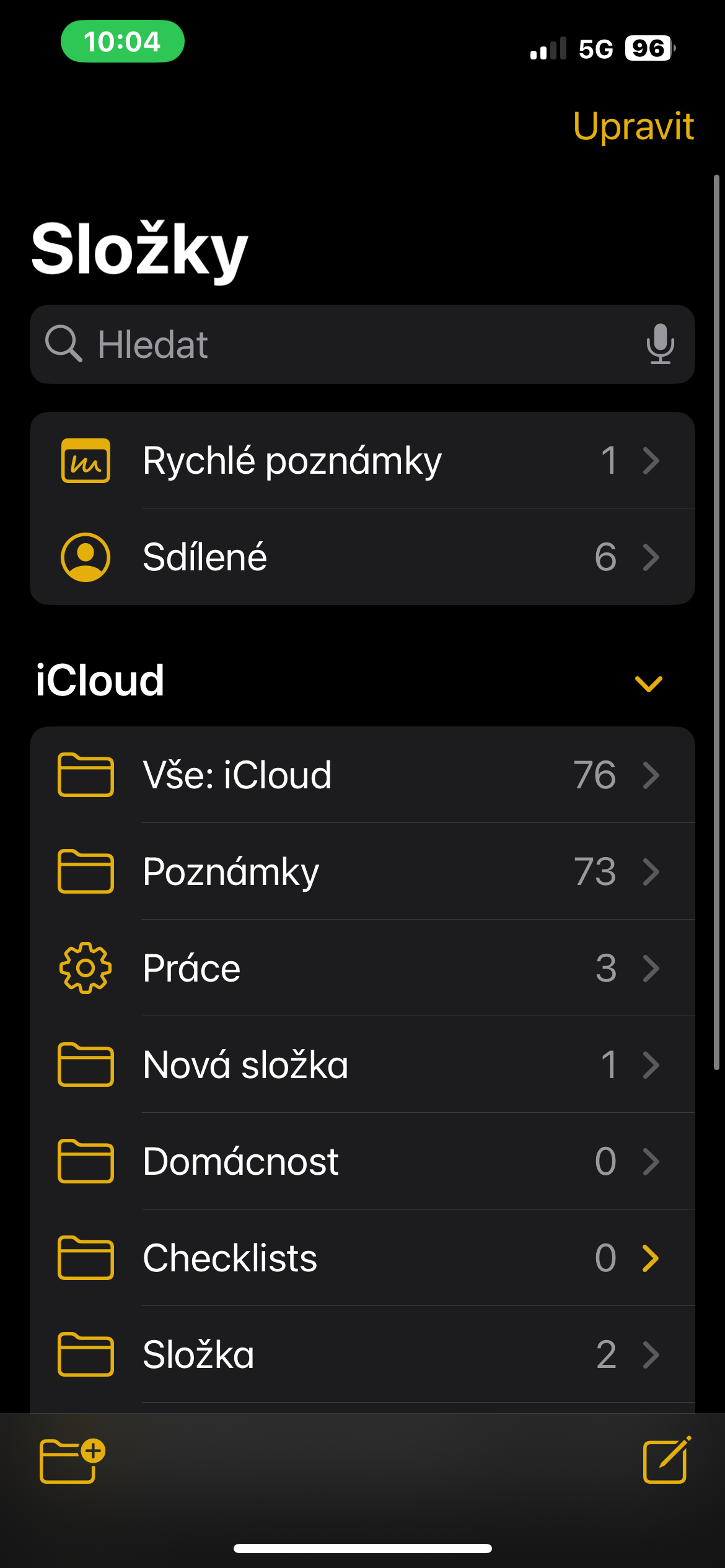Collapse the iCloud section
This screenshot has width=725, height=1568.
[649, 683]
